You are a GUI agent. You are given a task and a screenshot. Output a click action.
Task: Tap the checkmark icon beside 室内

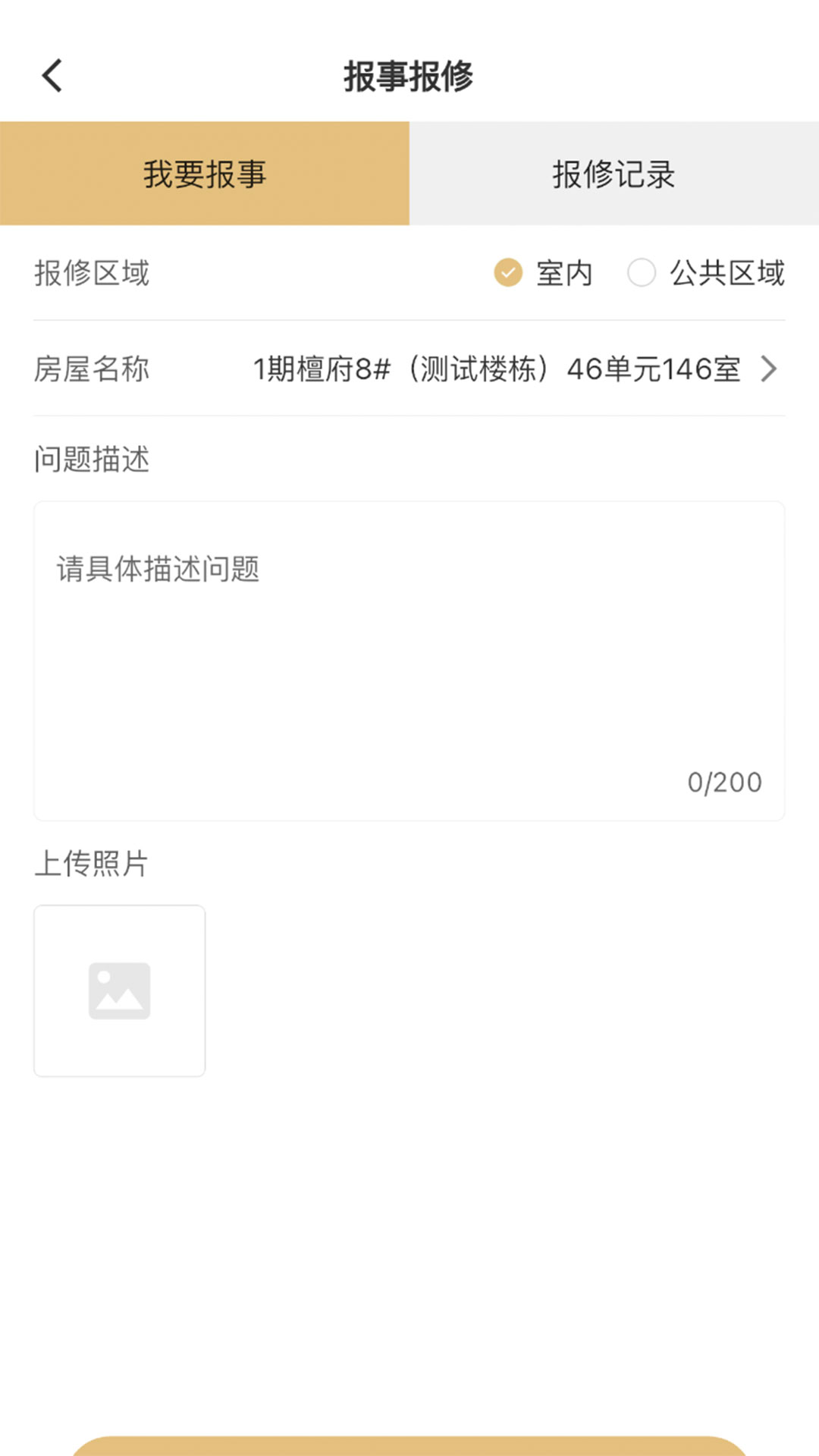click(507, 274)
